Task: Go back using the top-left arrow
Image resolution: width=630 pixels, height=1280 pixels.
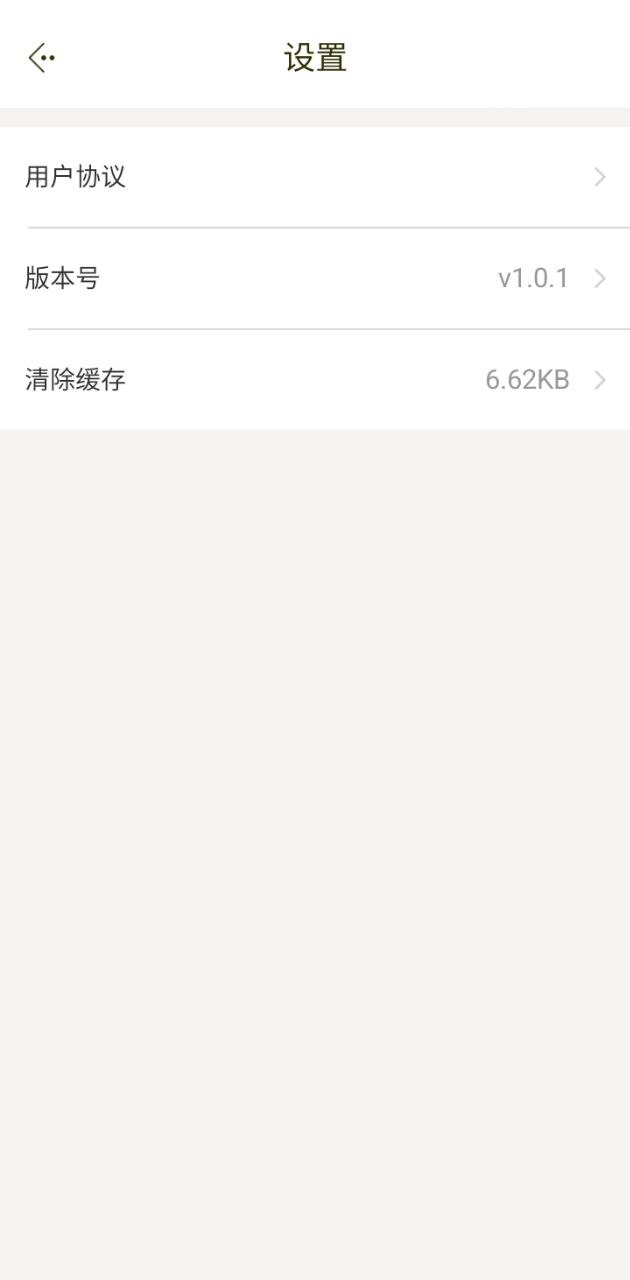Action: coord(41,58)
